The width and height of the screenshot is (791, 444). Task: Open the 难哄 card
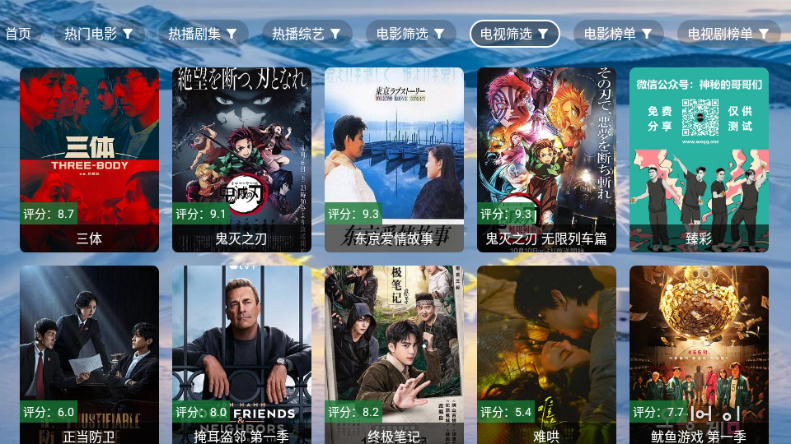(546, 355)
